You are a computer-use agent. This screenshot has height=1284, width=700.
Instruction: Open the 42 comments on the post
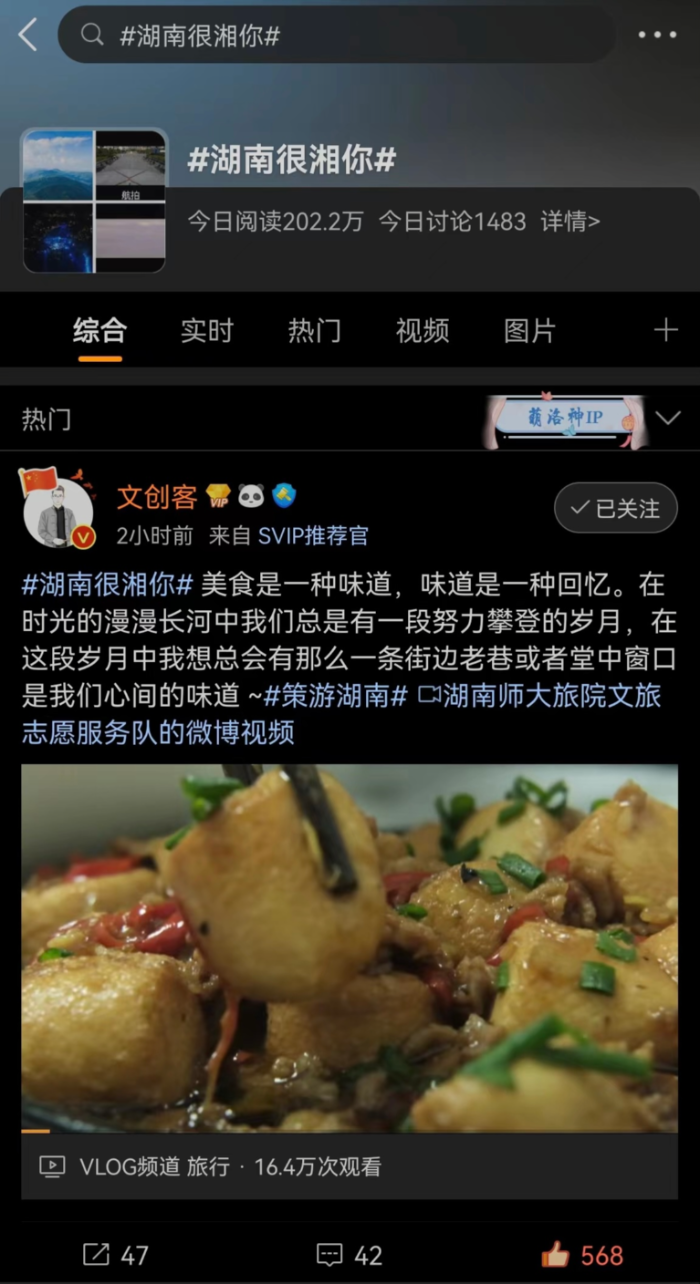point(349,1255)
